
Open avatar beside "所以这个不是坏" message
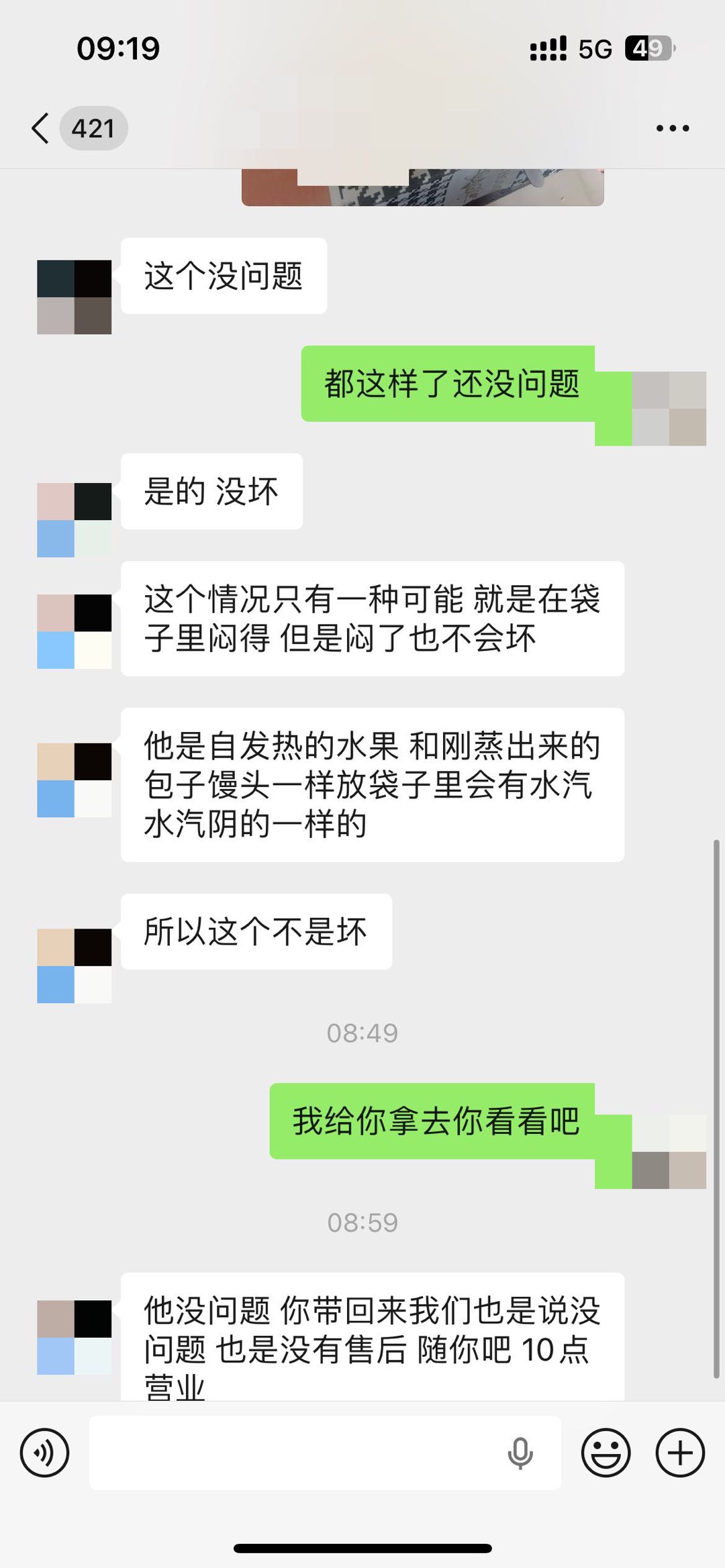coord(74,965)
